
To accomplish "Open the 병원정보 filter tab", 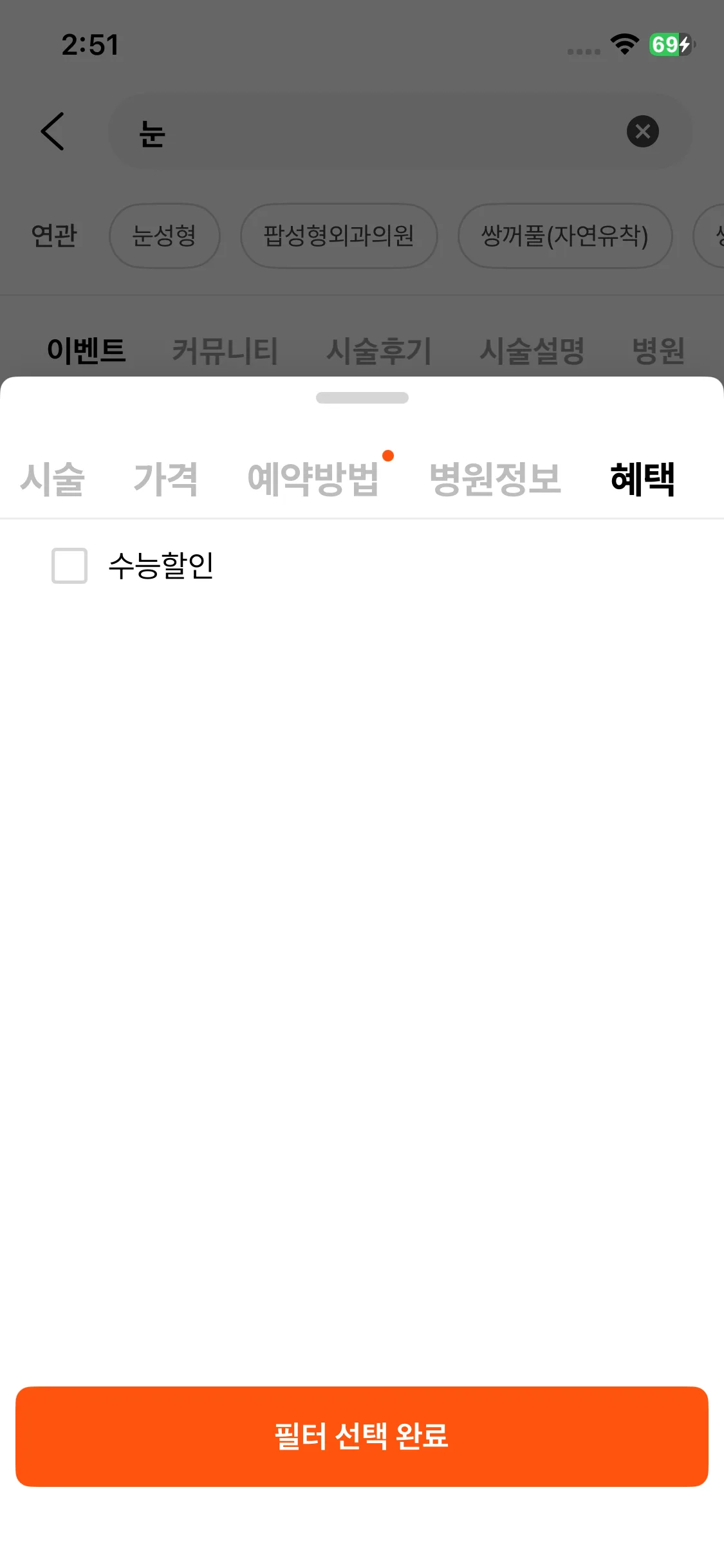I will coord(495,480).
